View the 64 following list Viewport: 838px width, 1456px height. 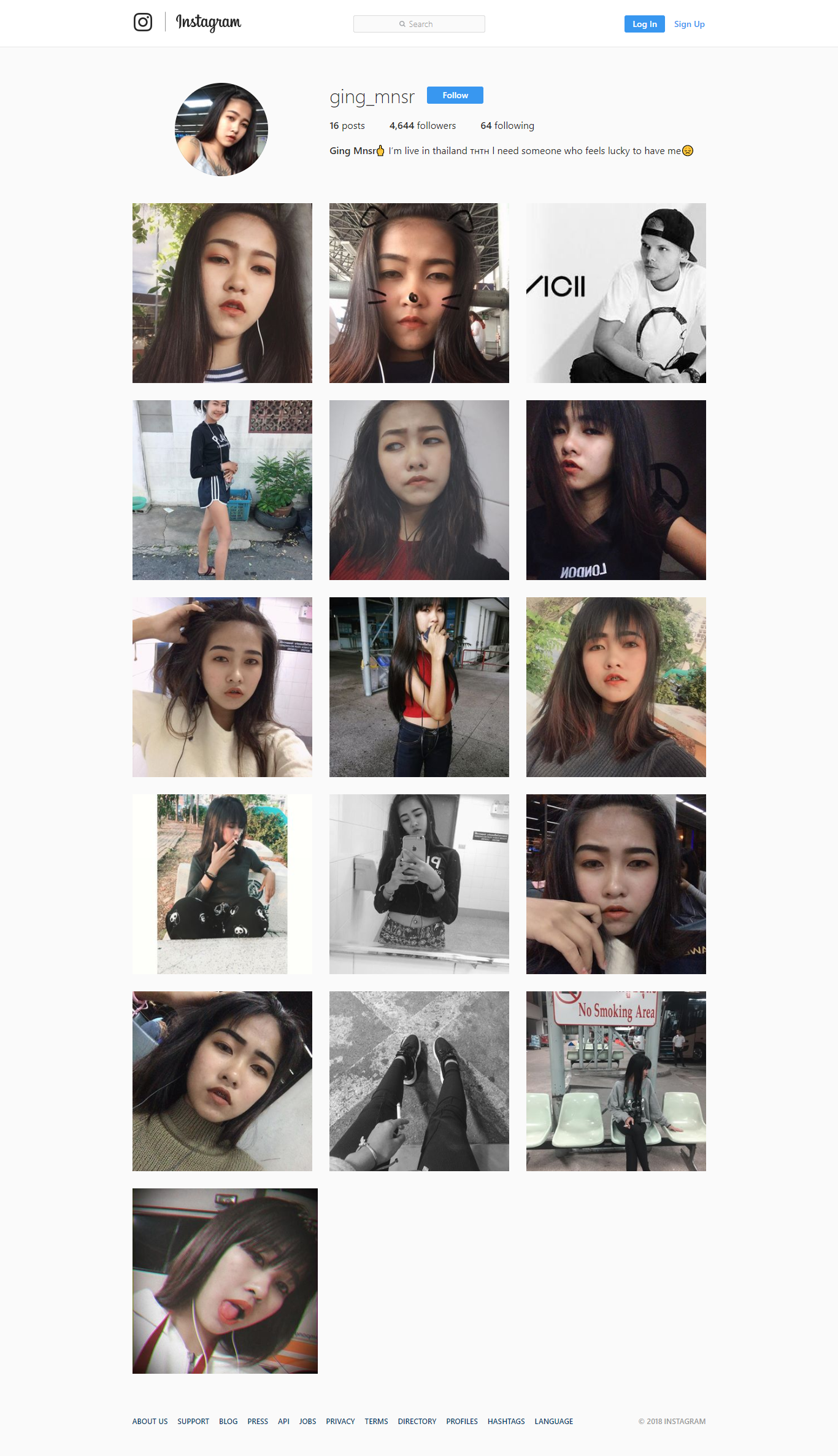pyautogui.click(x=507, y=125)
